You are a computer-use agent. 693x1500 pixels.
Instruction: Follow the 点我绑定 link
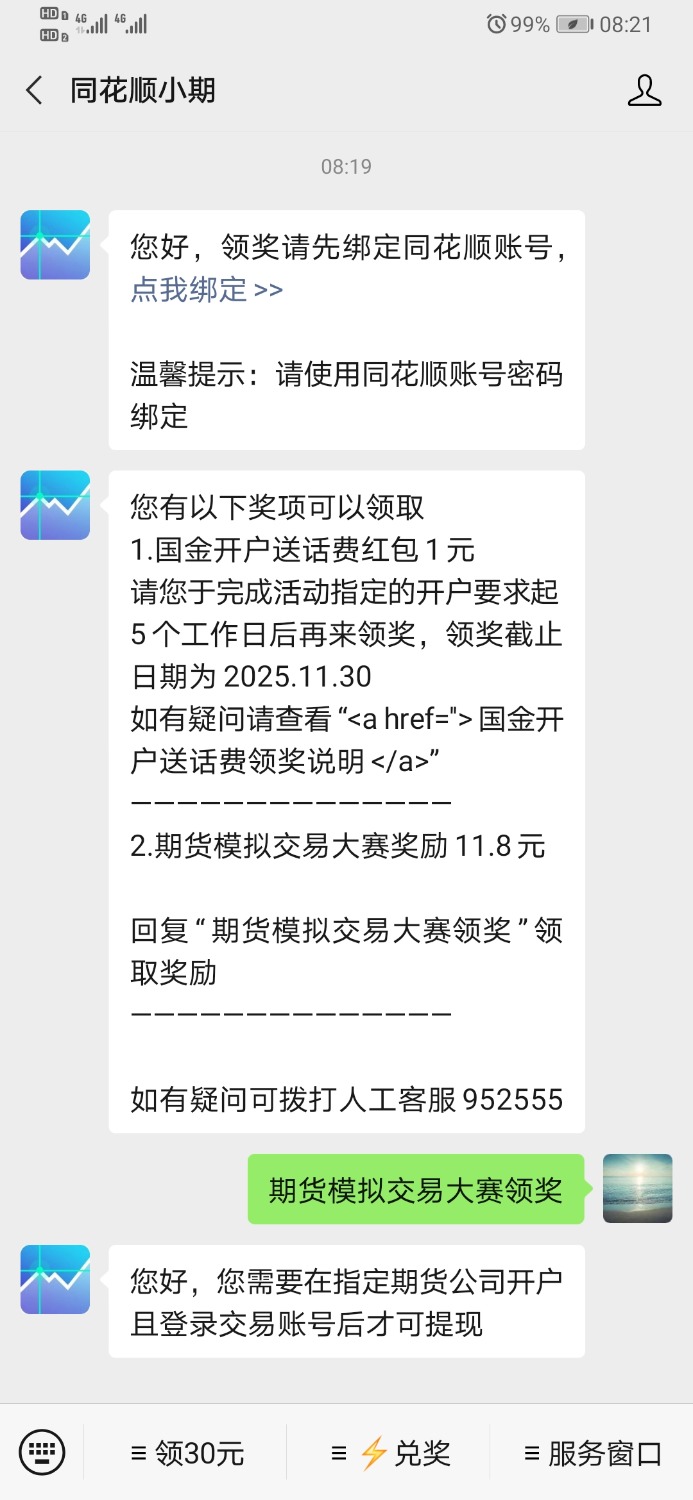click(206, 290)
